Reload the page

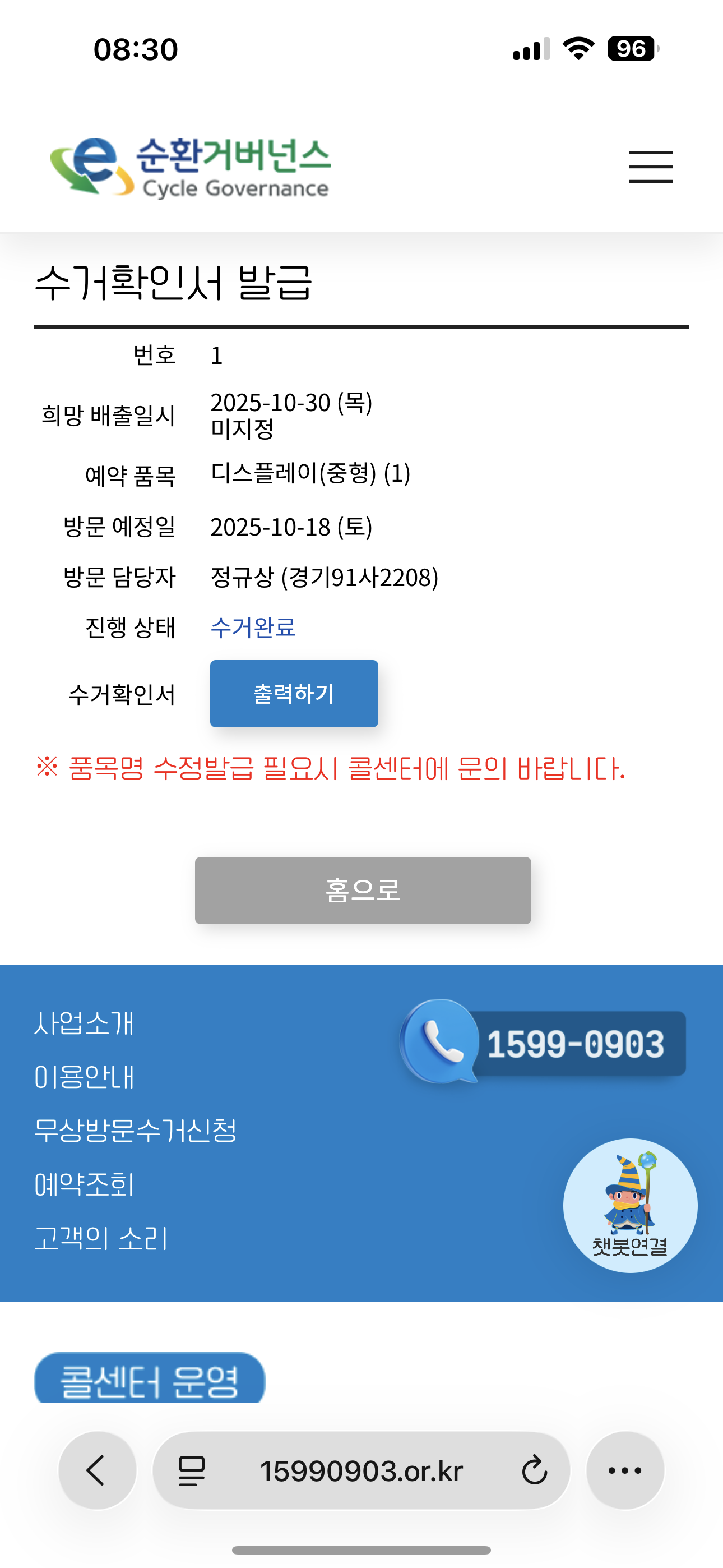point(534,1470)
